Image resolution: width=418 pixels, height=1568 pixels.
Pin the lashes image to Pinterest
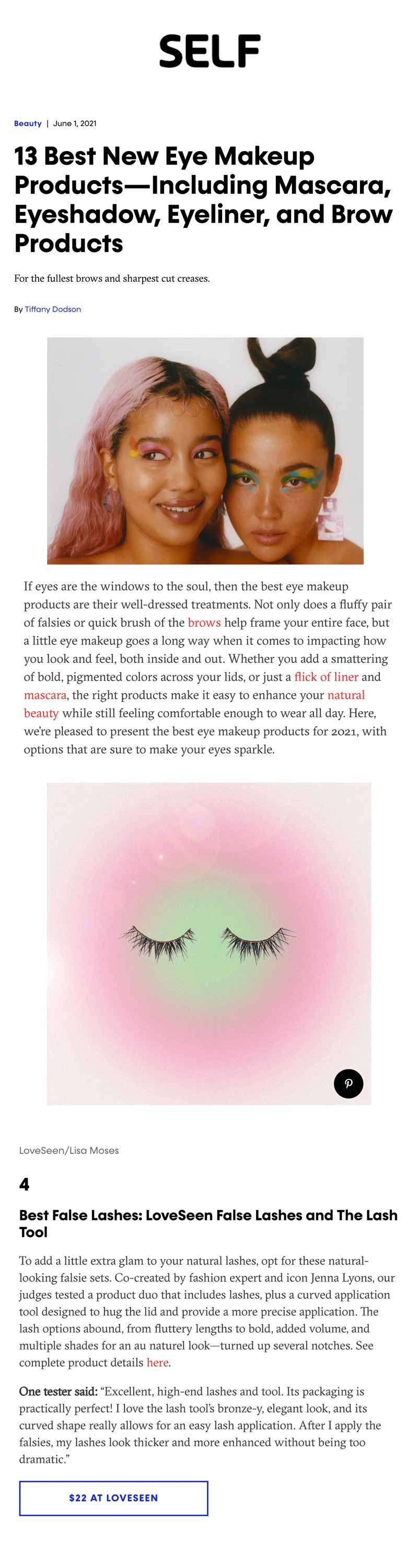tap(348, 1083)
